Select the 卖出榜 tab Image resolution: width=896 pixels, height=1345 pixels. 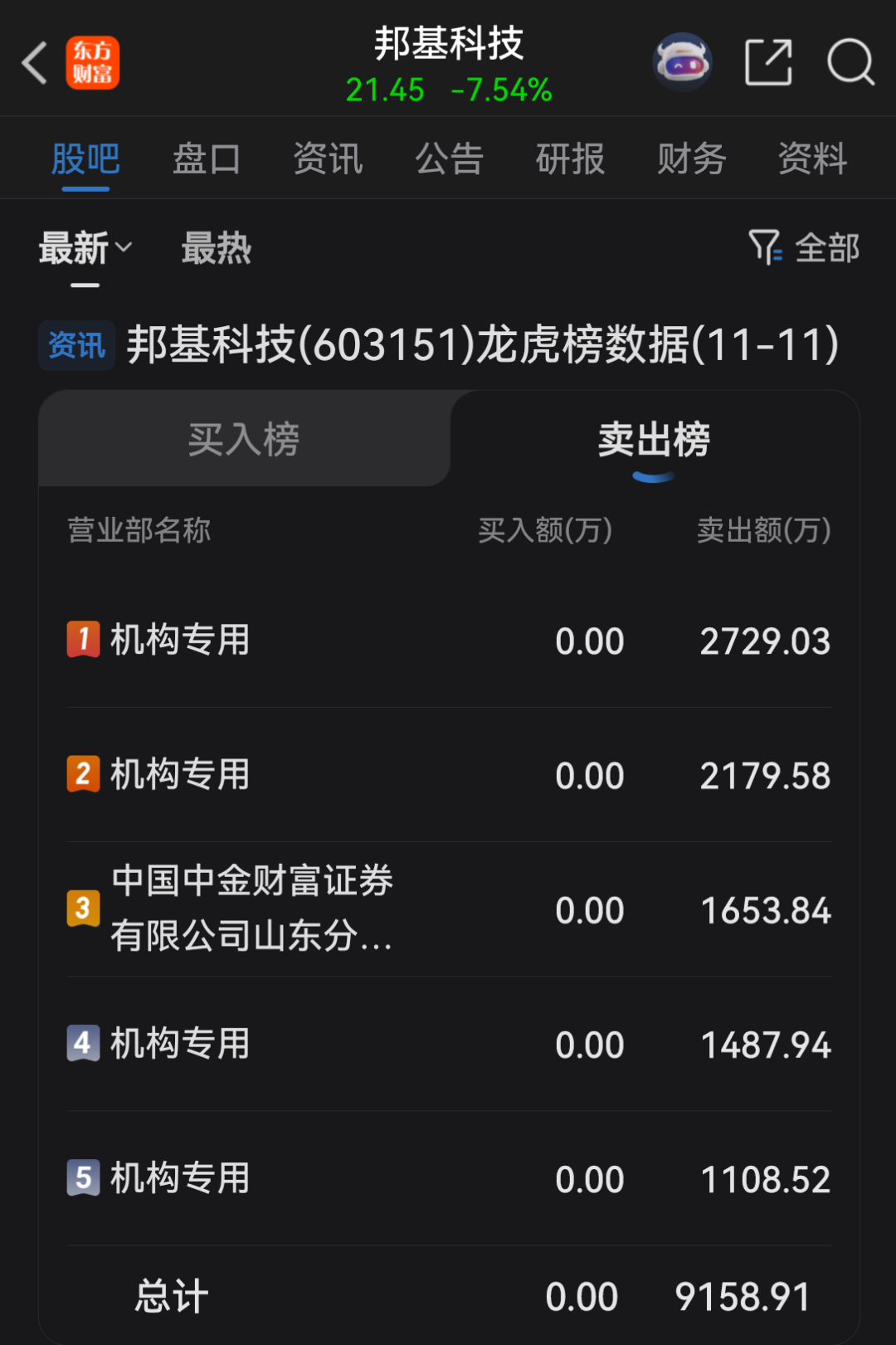point(654,439)
